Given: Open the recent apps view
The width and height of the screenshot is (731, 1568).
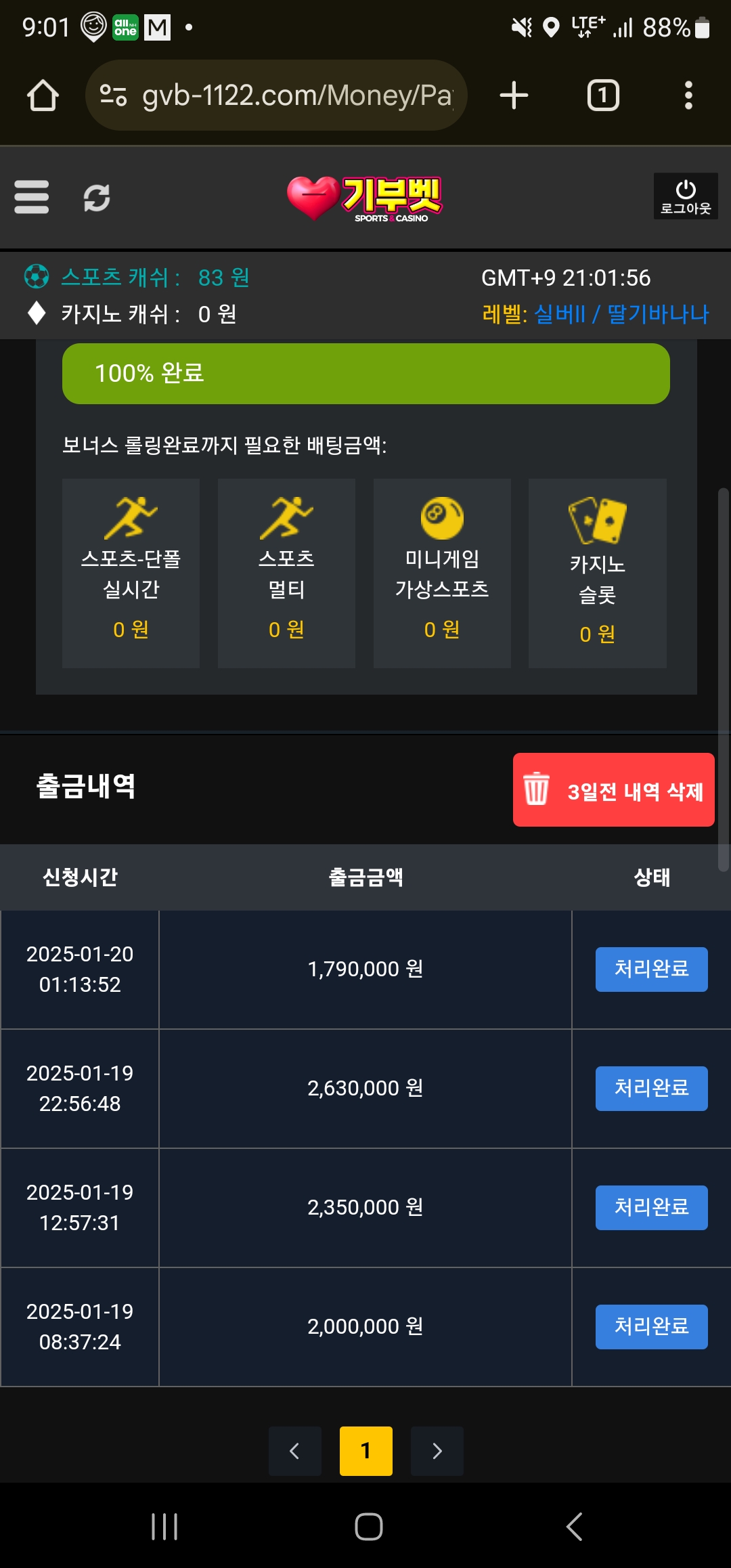Looking at the screenshot, I should click(x=164, y=1527).
